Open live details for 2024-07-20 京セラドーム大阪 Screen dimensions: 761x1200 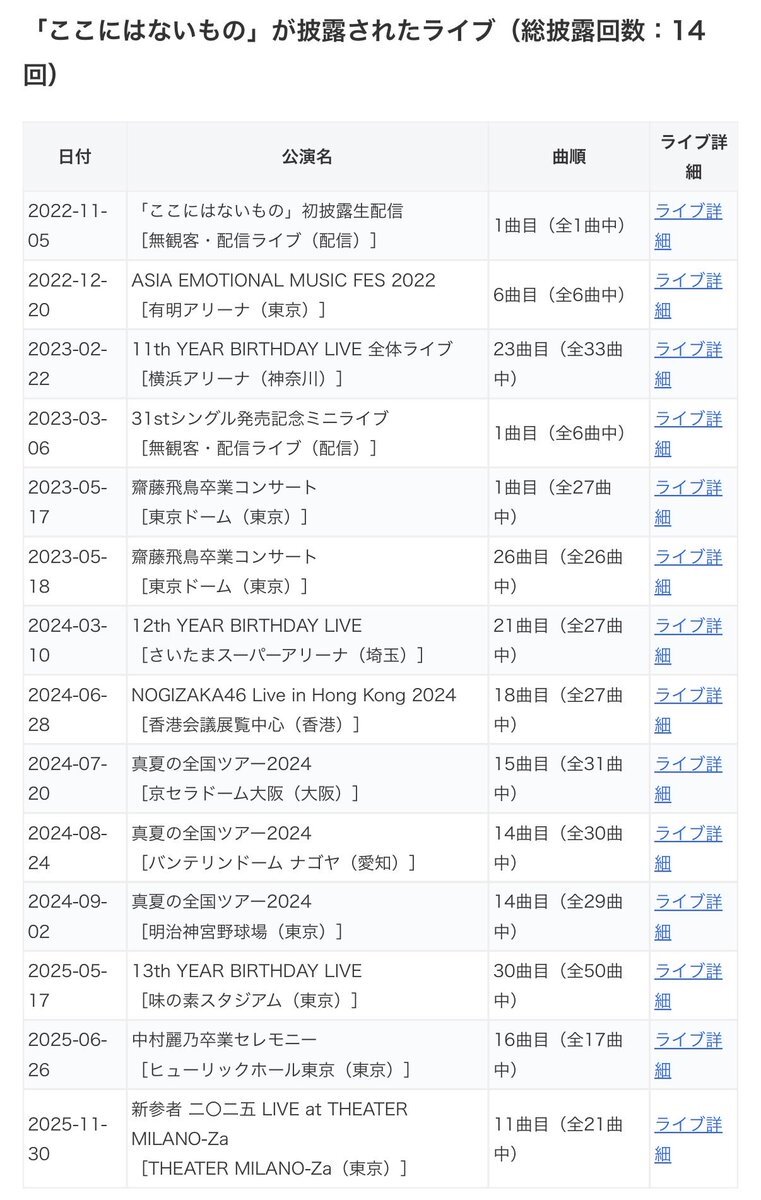(x=688, y=764)
